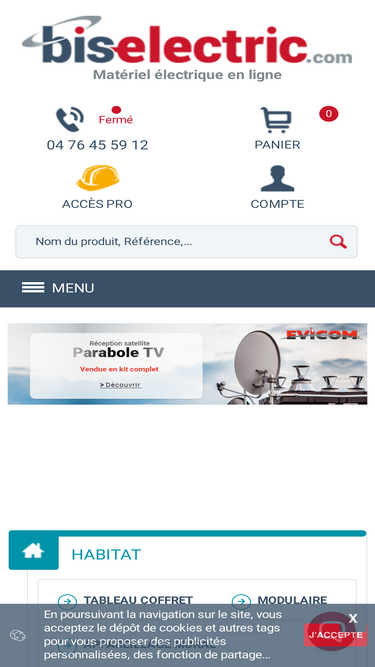The image size is (375, 667).
Task: Open the Accès Pro section
Action: click(x=97, y=187)
